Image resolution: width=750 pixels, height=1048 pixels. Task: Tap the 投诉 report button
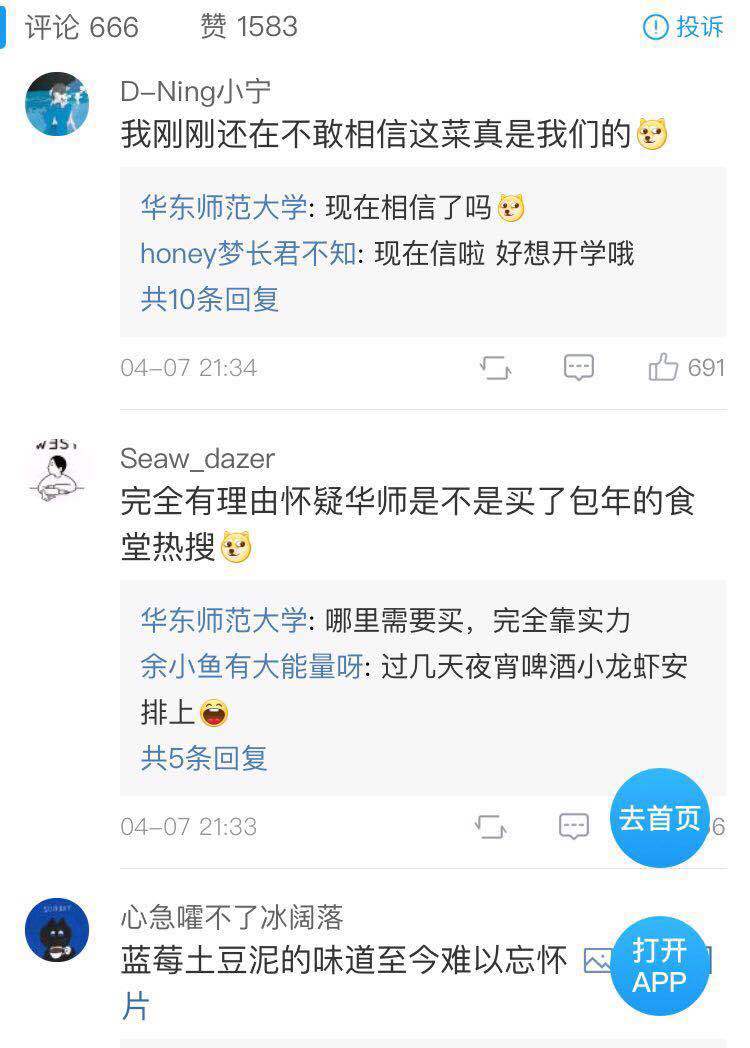point(683,27)
